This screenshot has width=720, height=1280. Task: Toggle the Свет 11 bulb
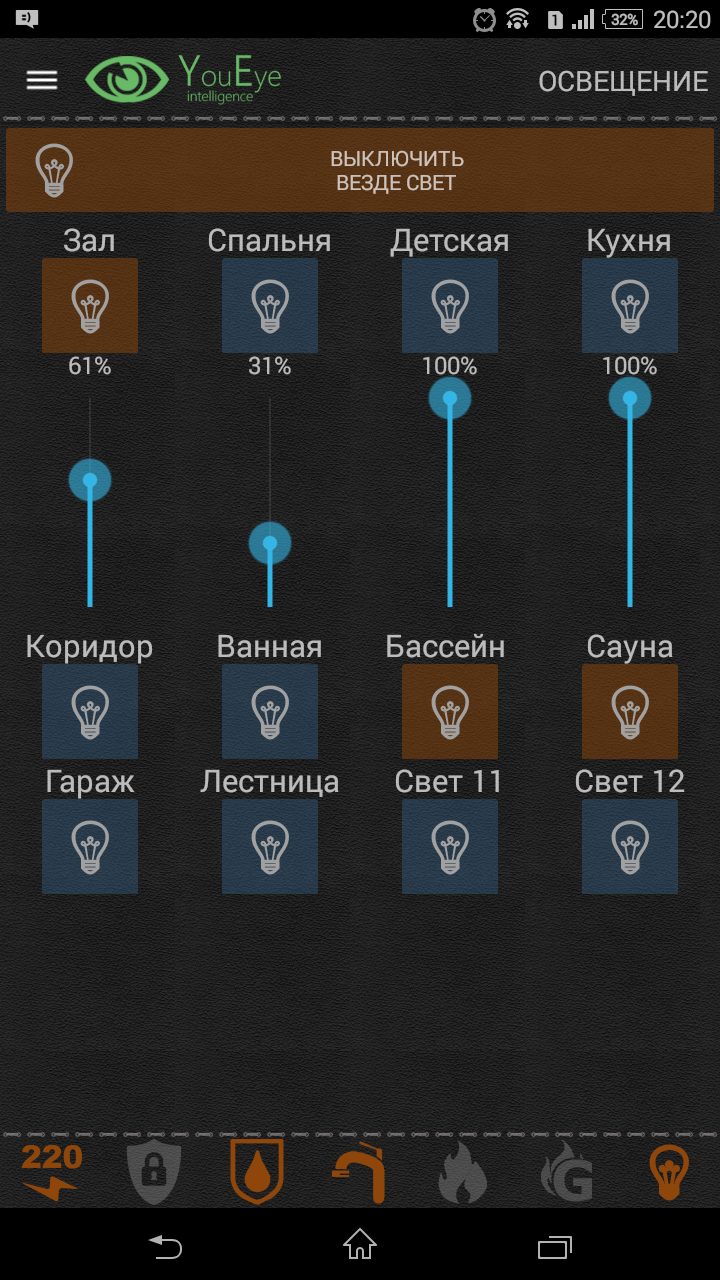(x=450, y=846)
